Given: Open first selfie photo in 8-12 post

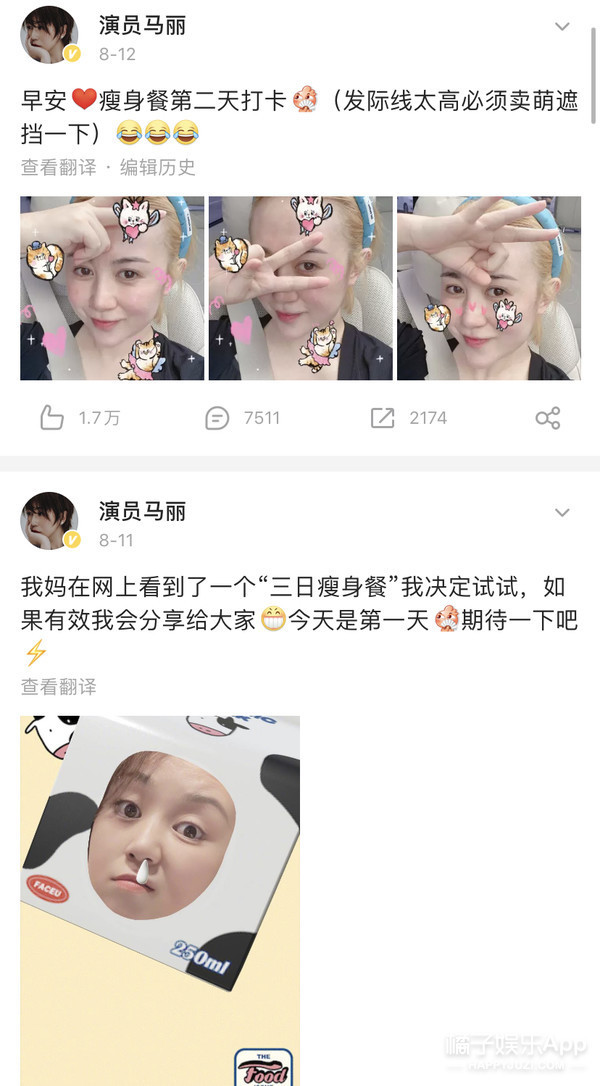Looking at the screenshot, I should (x=112, y=288).
